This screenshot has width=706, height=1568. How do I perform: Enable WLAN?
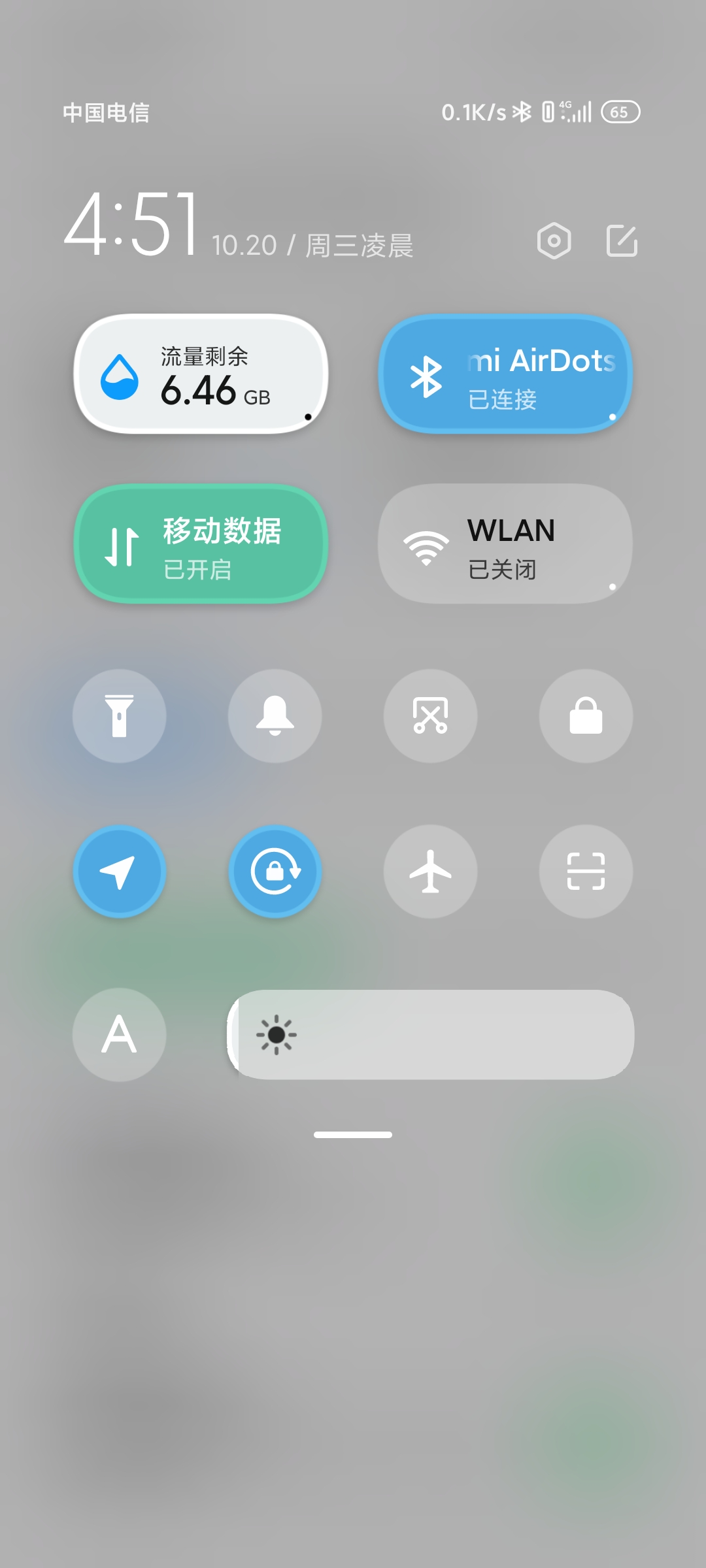tap(505, 544)
